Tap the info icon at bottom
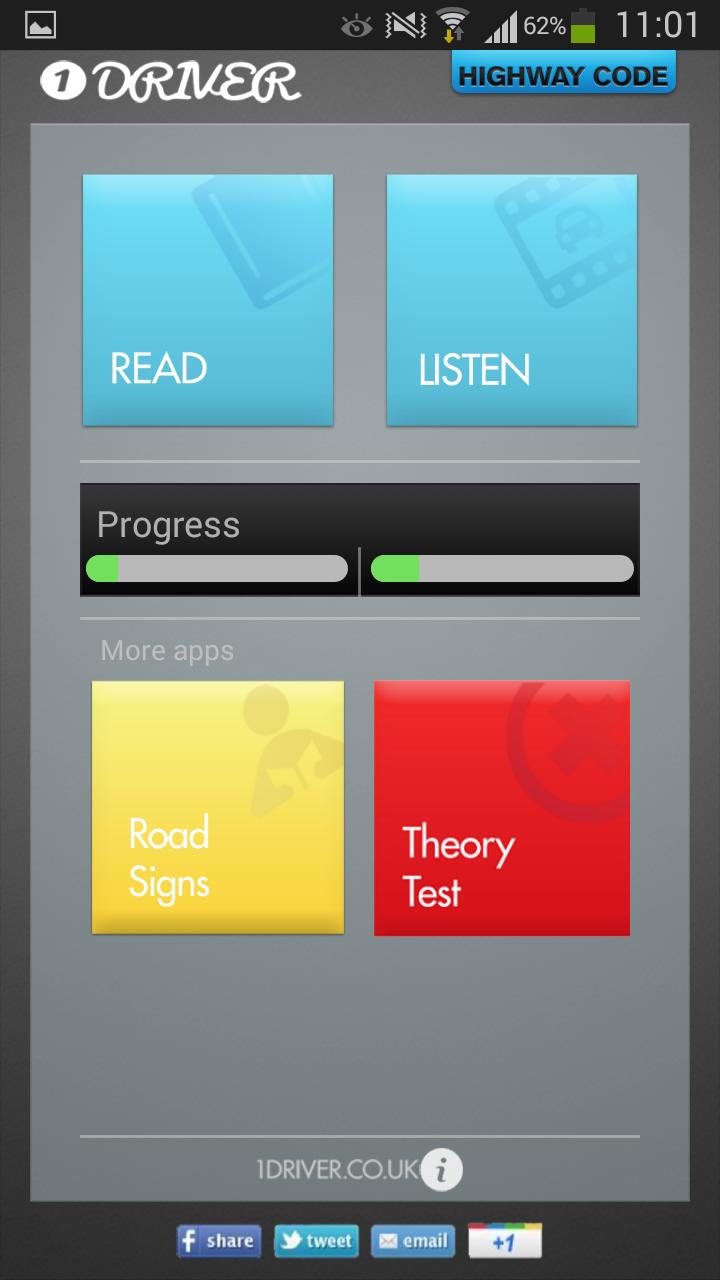 [x=443, y=1168]
